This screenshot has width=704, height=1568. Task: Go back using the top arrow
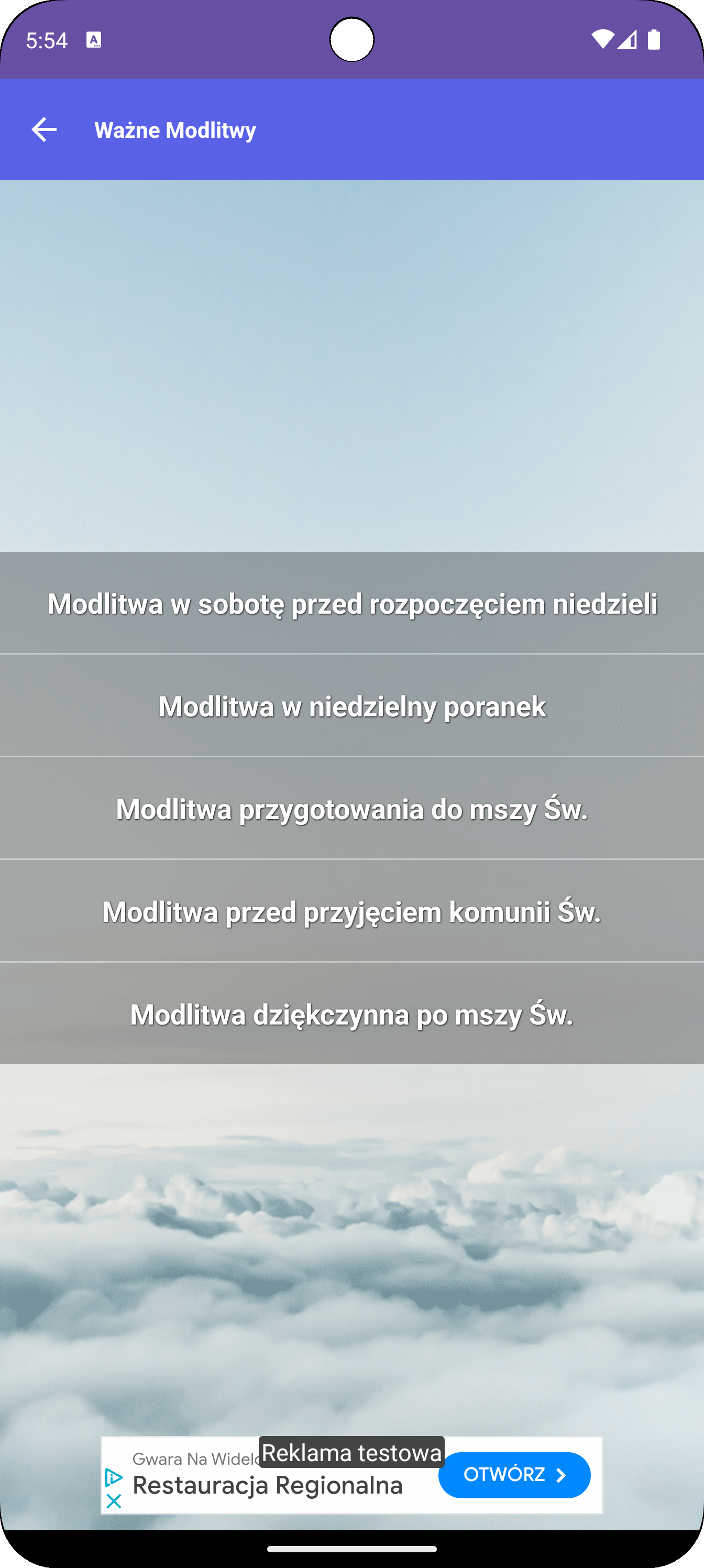44,129
